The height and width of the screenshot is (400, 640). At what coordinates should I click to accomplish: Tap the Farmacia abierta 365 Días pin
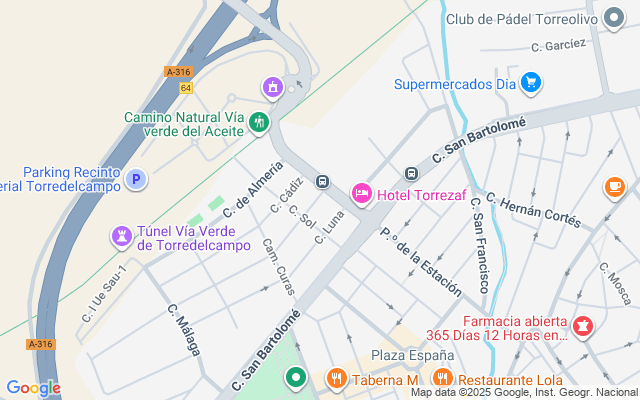582,326
